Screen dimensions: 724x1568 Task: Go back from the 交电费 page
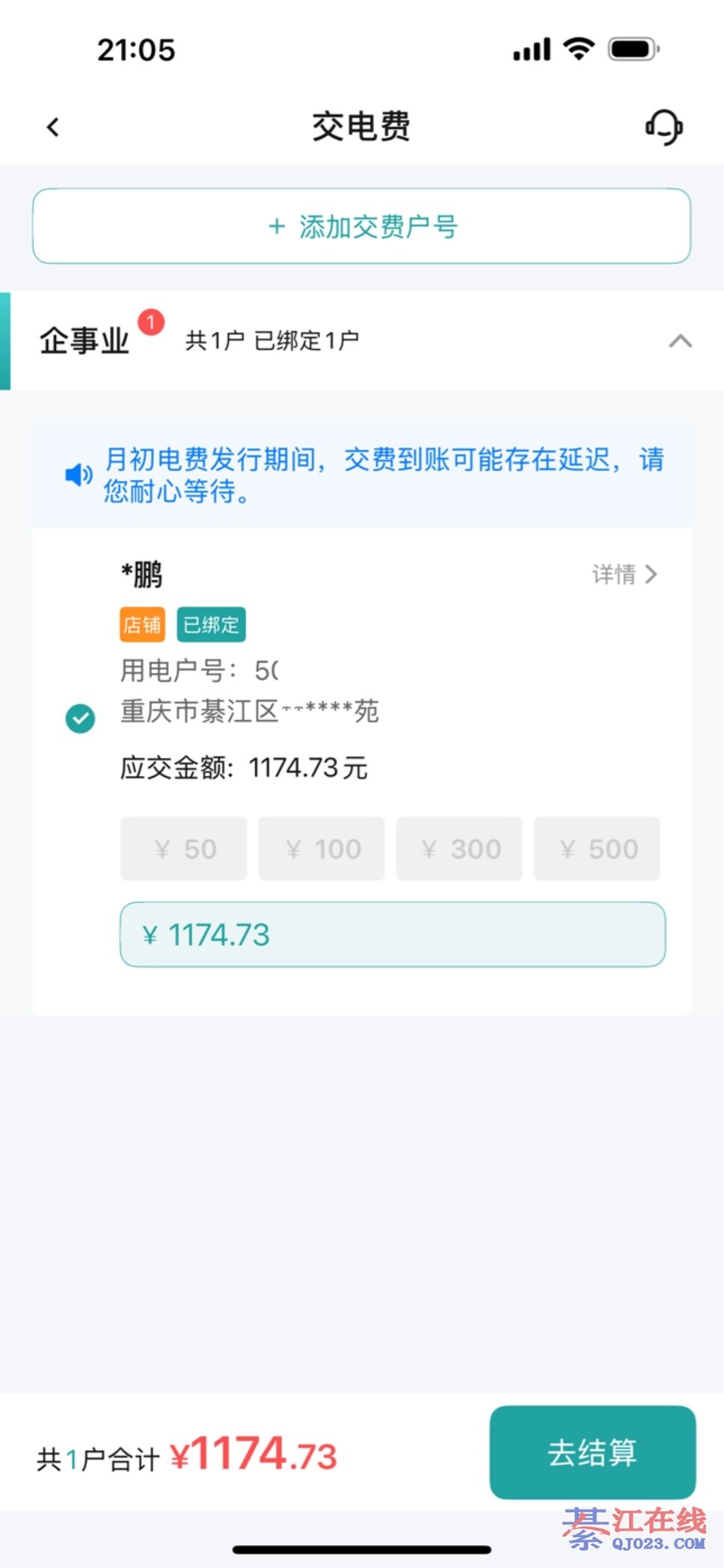pyautogui.click(x=52, y=127)
